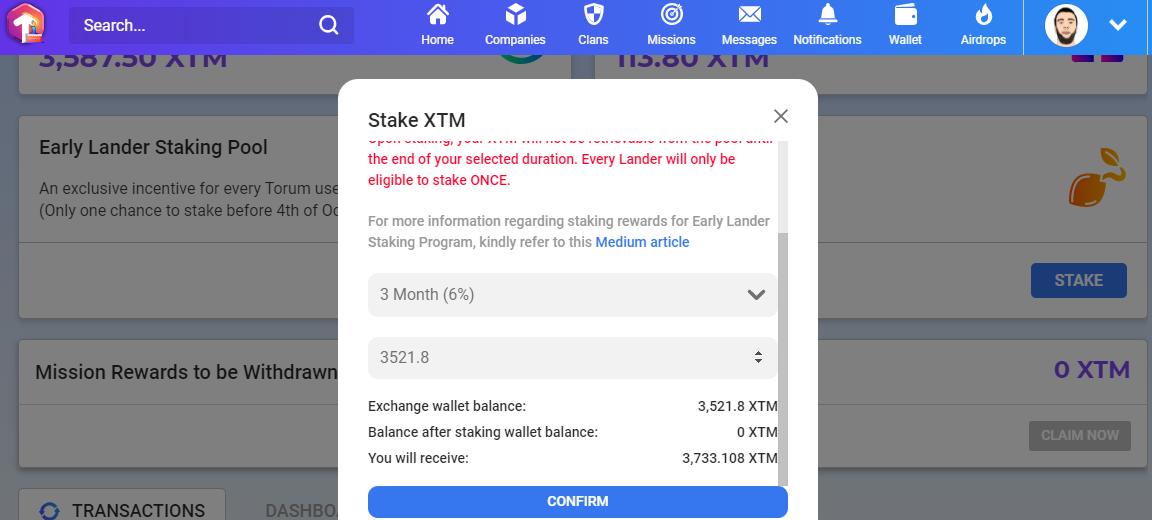Tap the Claim Now button

1079,436
